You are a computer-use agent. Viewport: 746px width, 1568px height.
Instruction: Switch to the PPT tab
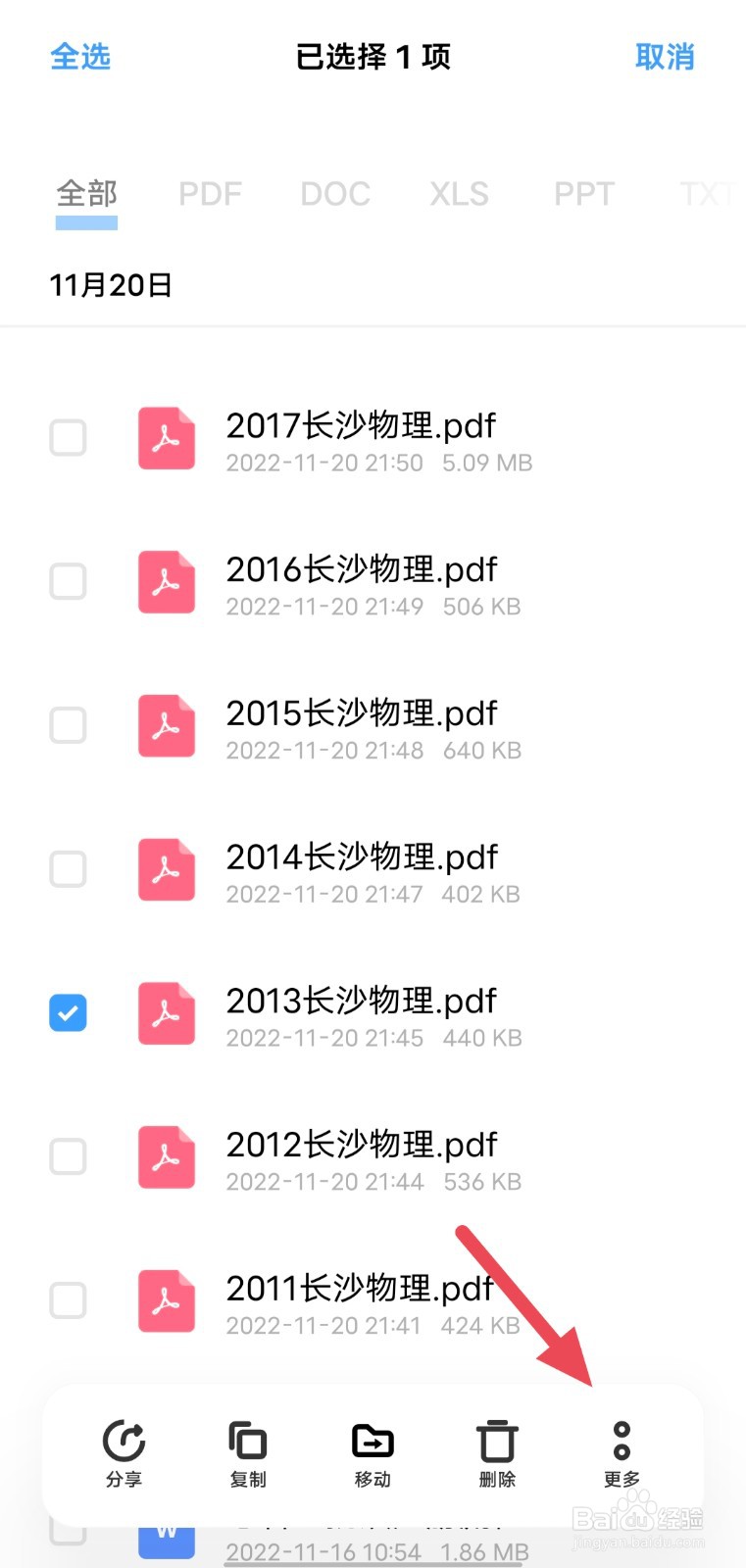(584, 194)
